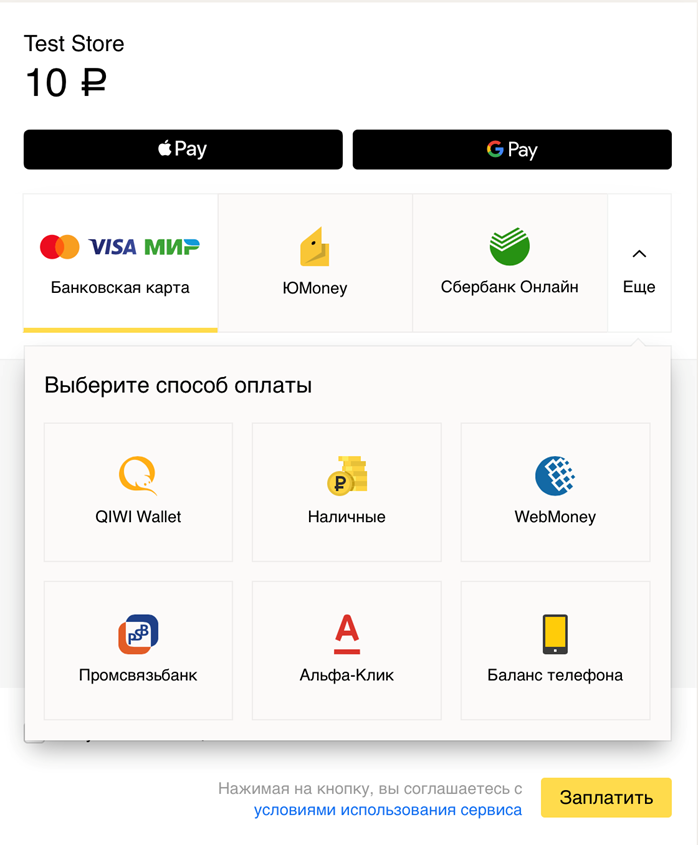Collapse the Еще payment options list
This screenshot has height=845, width=698.
(639, 263)
